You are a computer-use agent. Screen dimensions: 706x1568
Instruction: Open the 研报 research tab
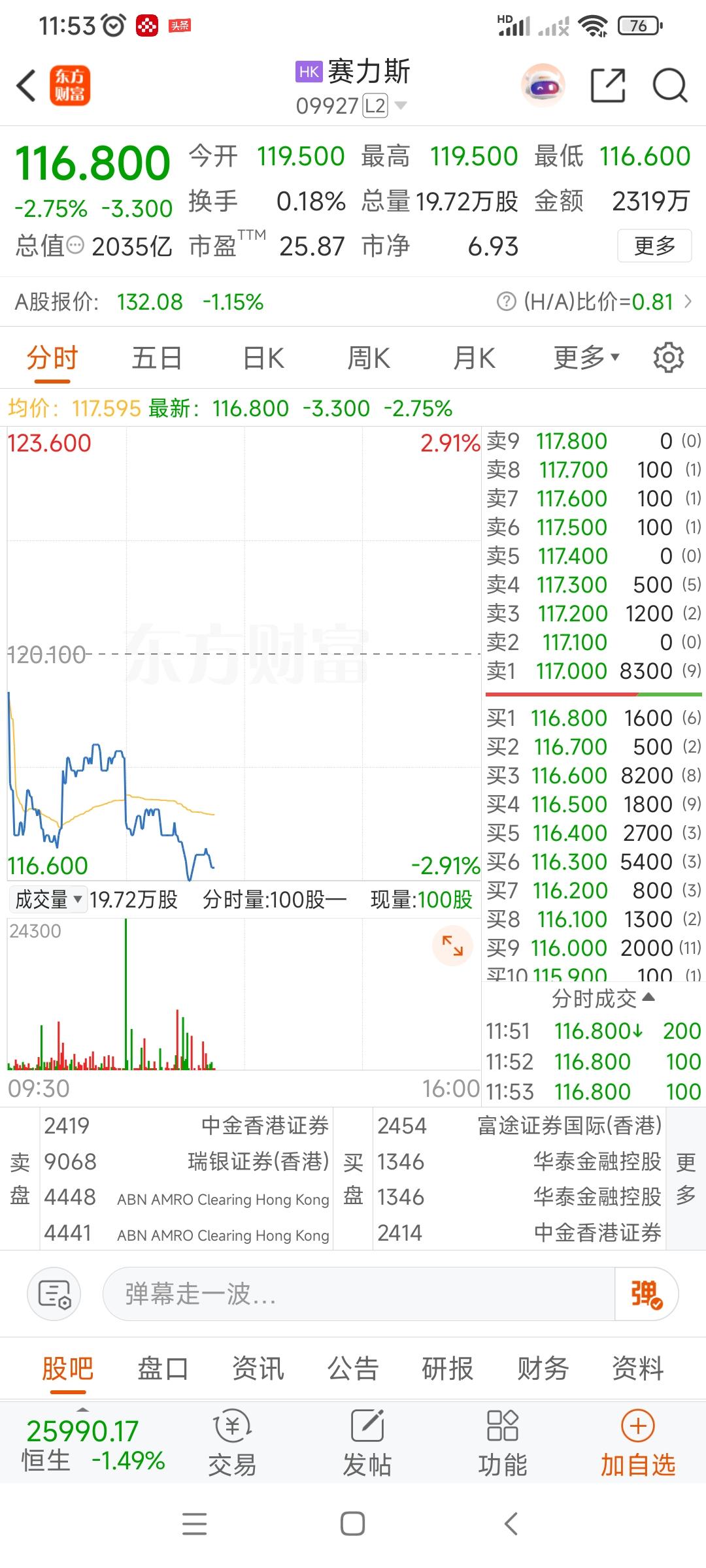point(448,1369)
